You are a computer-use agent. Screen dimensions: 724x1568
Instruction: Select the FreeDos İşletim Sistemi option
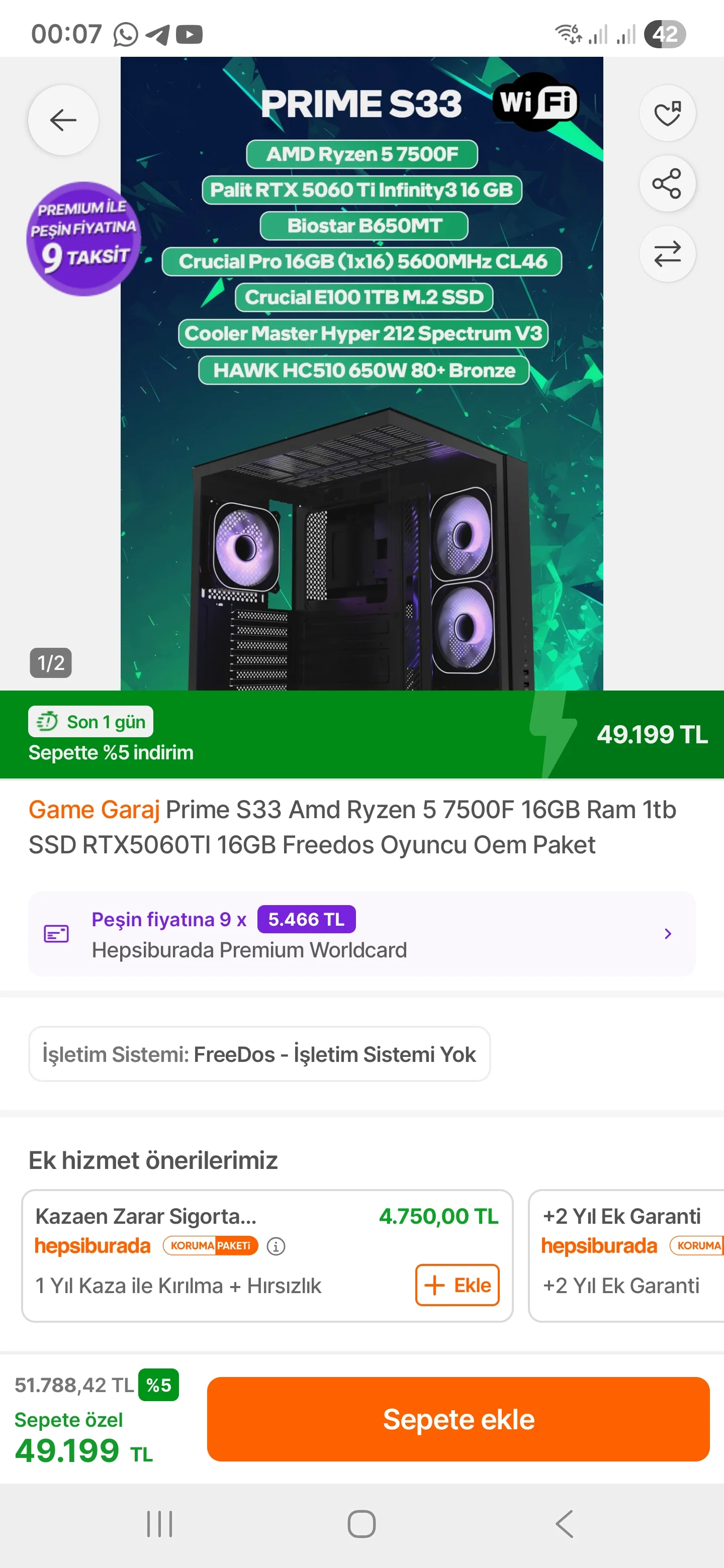(259, 1054)
